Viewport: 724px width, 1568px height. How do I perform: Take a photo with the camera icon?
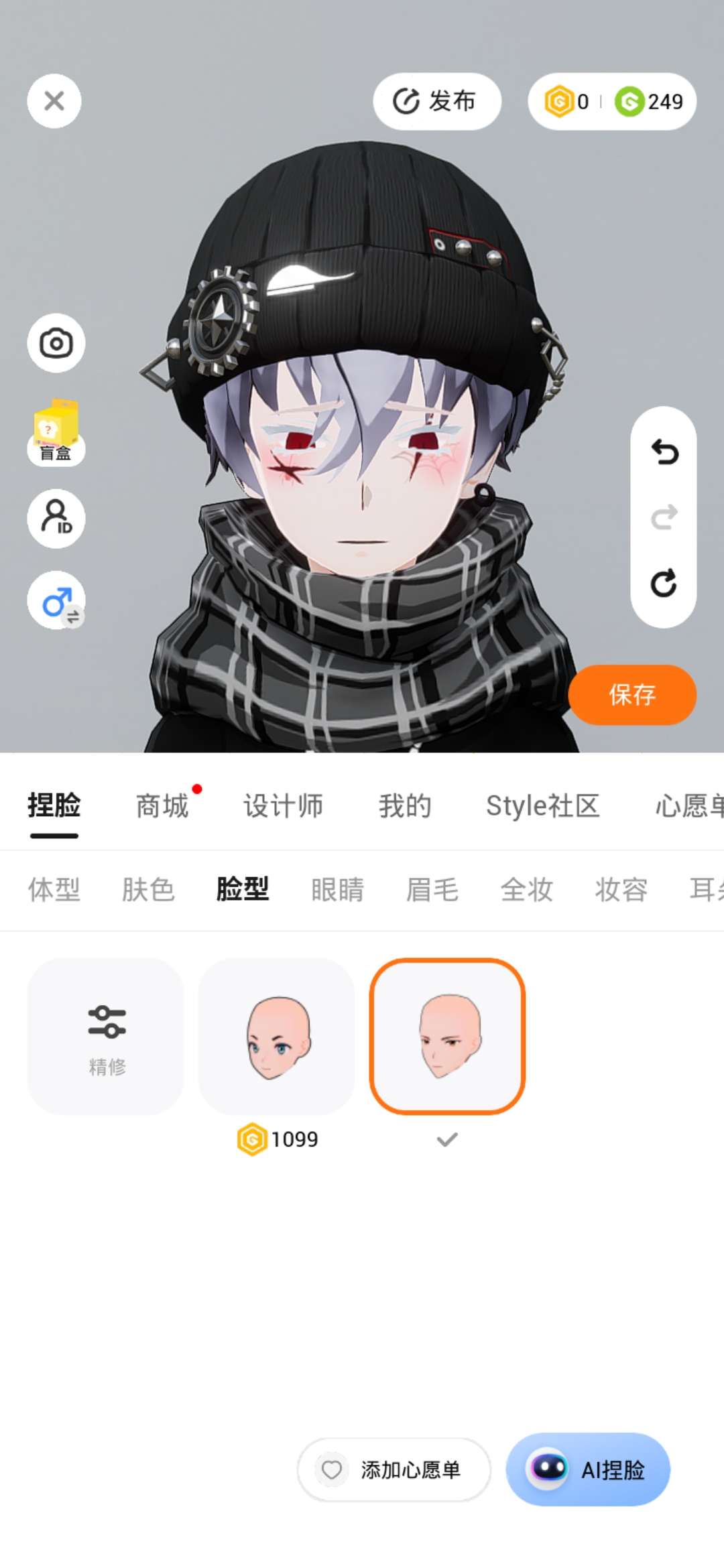click(x=56, y=343)
